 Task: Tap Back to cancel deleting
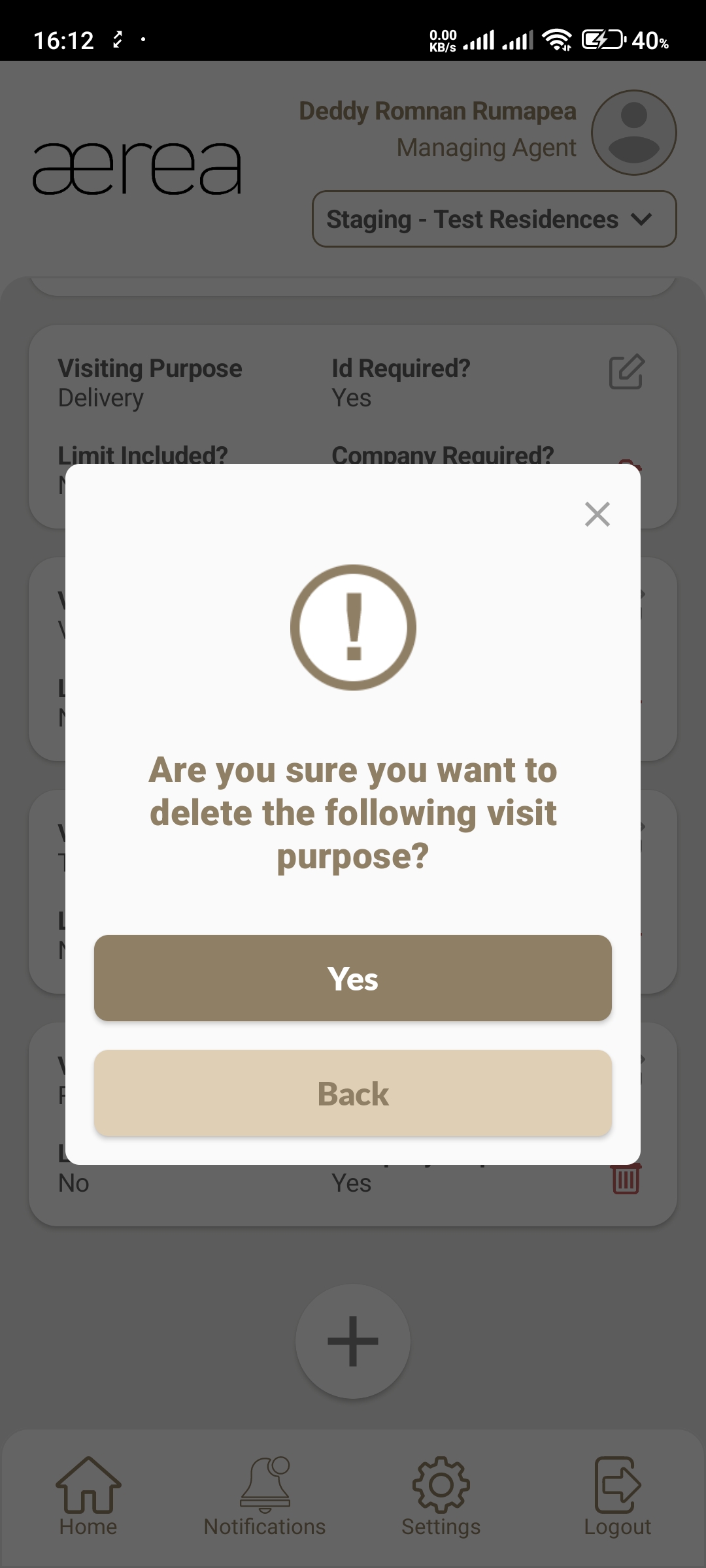(353, 1093)
